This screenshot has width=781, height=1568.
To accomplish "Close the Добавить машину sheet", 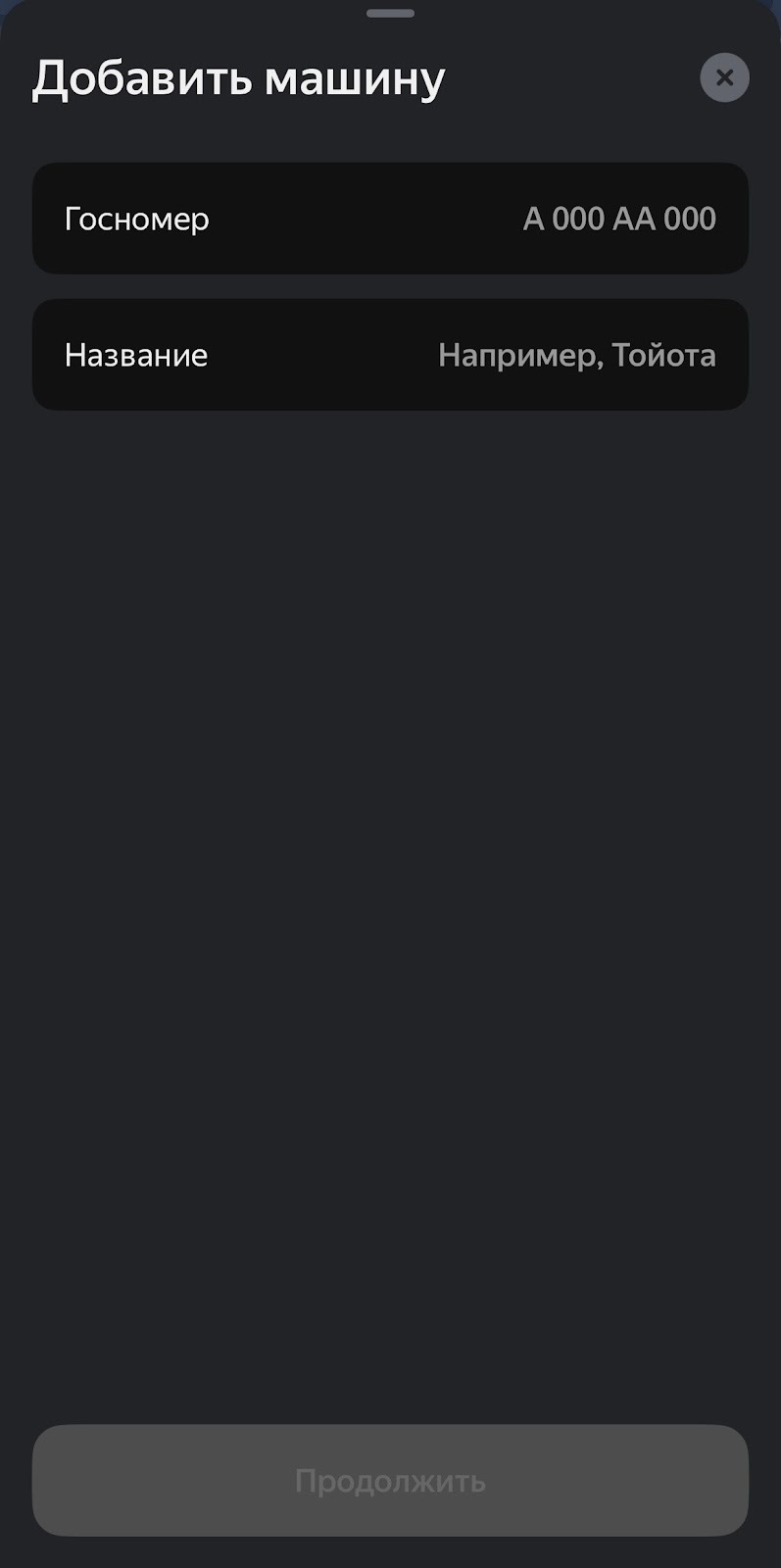I will click(724, 77).
